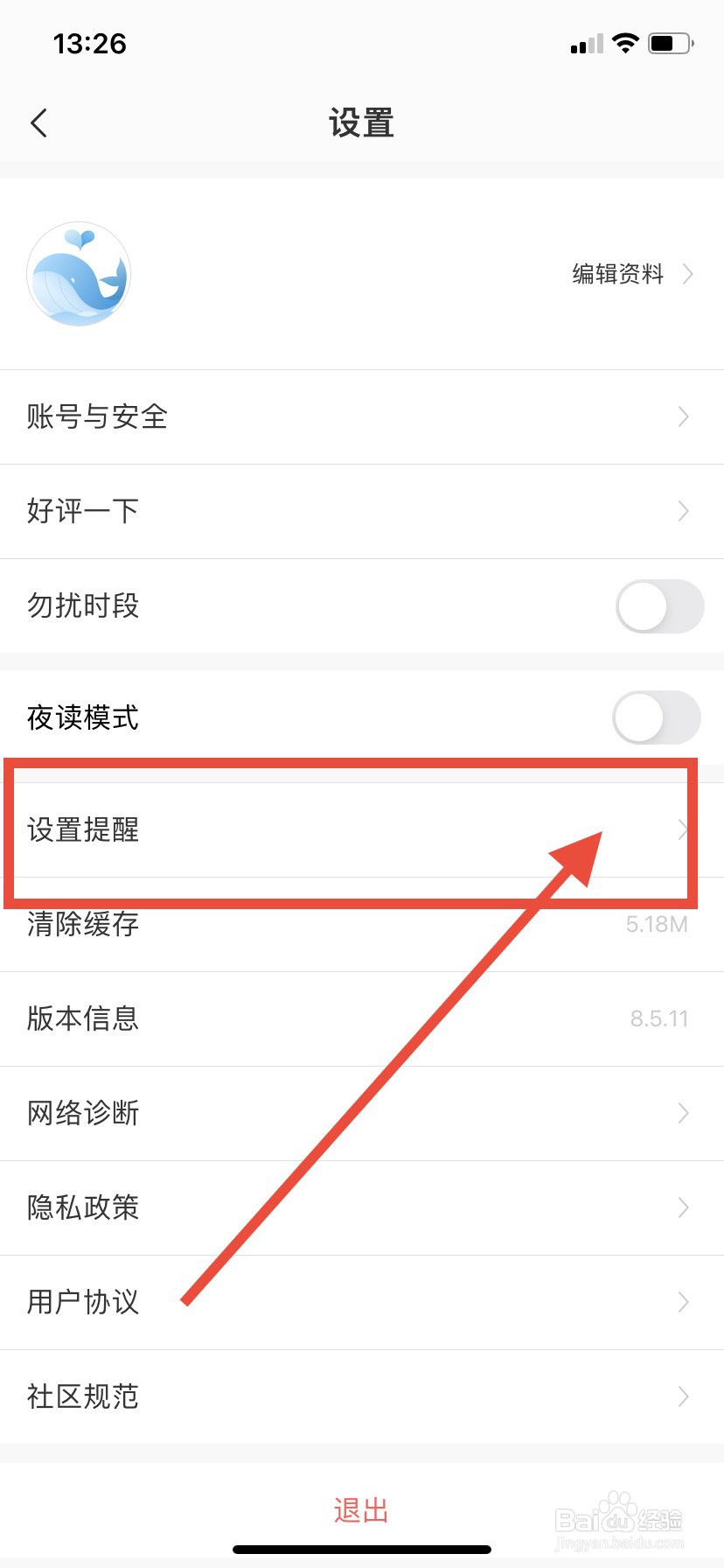The width and height of the screenshot is (724, 1568).
Task: Tap the whale profile avatar
Action: (x=79, y=274)
